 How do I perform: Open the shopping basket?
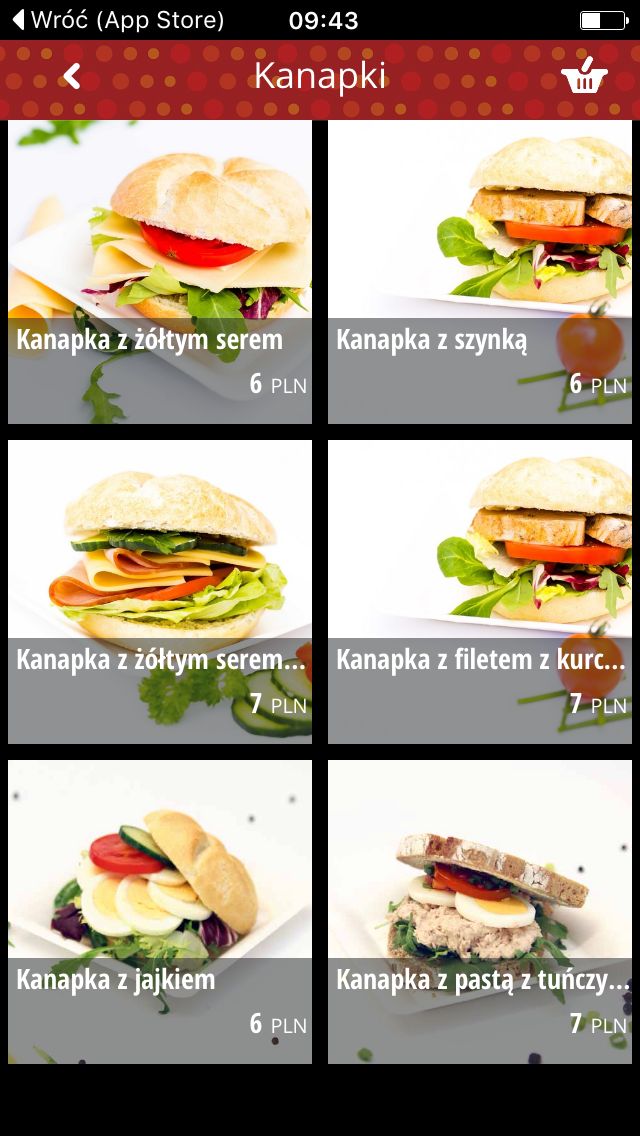click(x=583, y=75)
